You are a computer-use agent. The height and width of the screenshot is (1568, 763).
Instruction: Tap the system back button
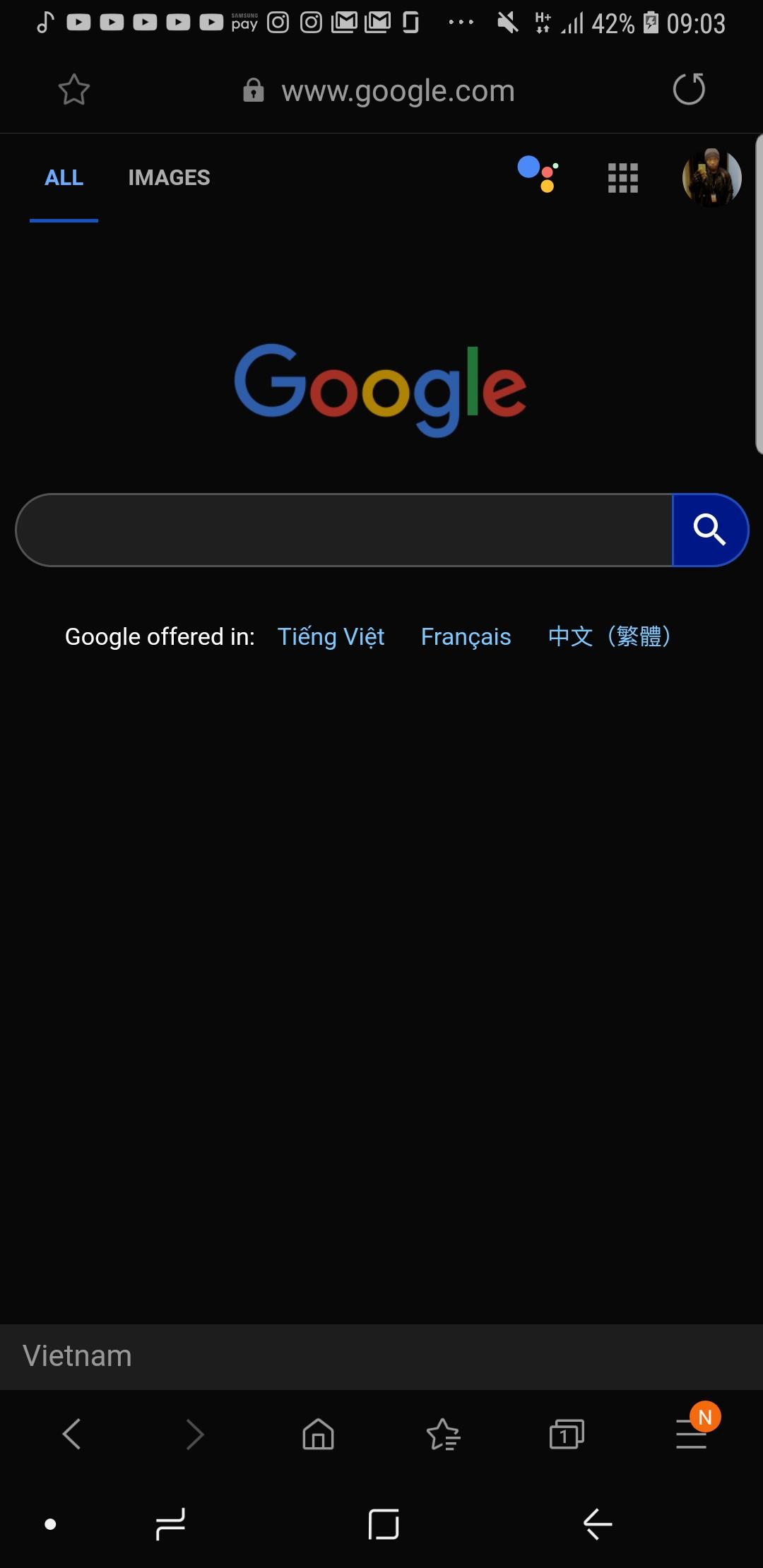598,1524
